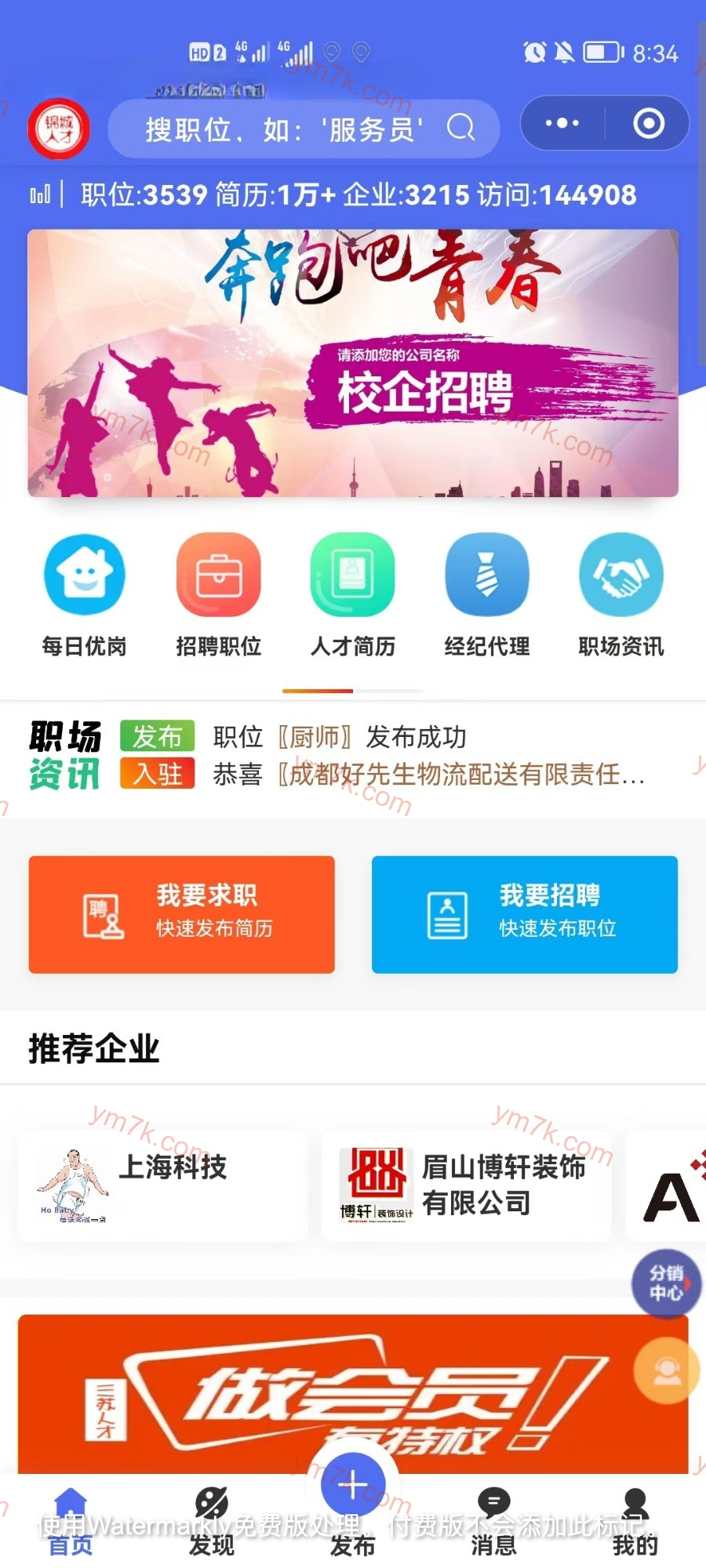Open the 校企招聘 banner

(353, 363)
